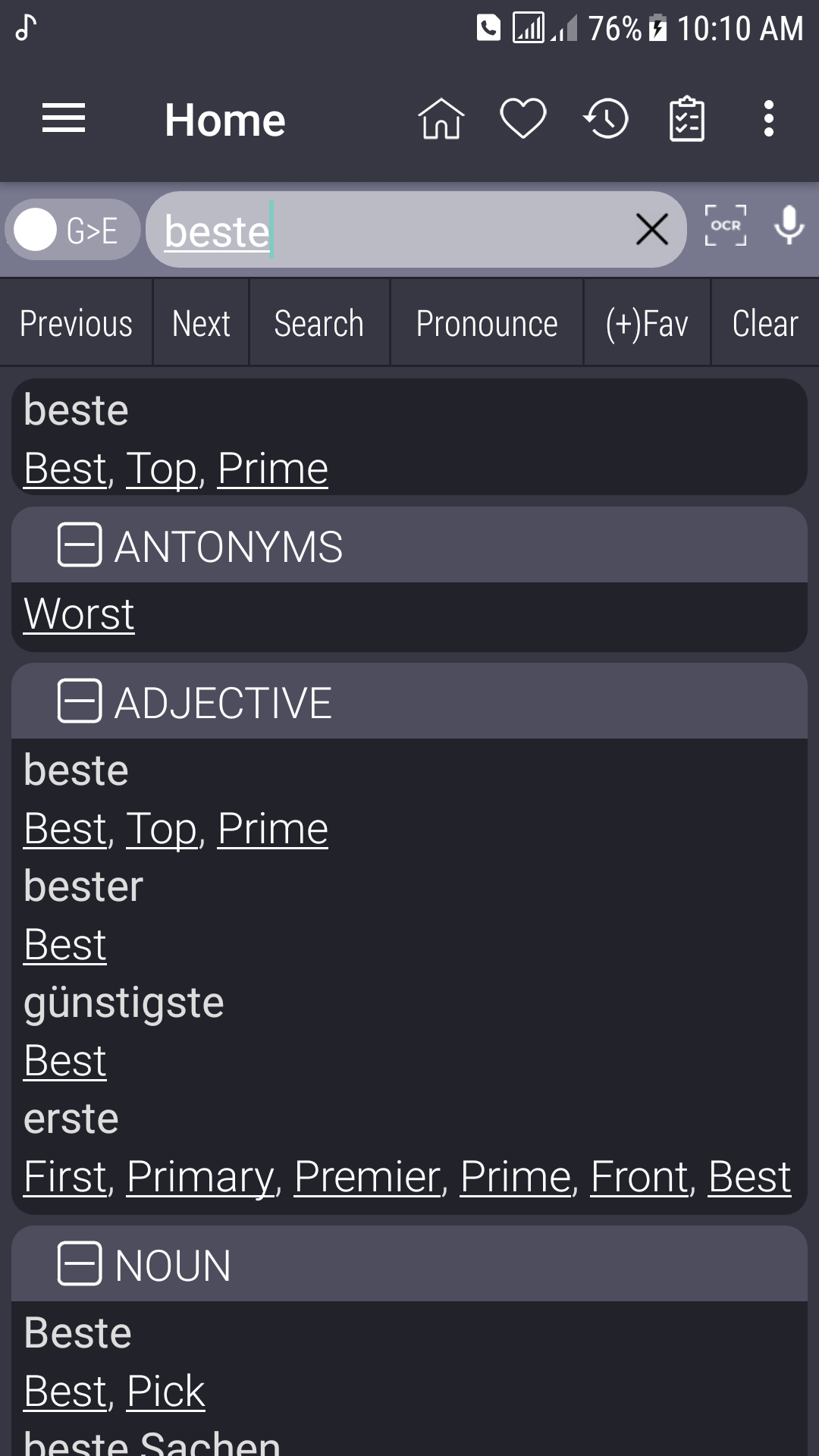The width and height of the screenshot is (819, 1456).
Task: Focus the search field containing beste
Action: click(x=394, y=230)
